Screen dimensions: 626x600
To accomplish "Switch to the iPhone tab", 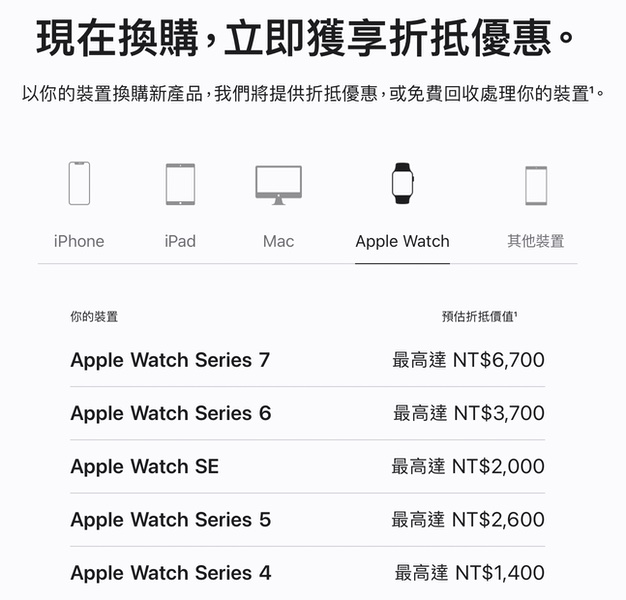I will [79, 205].
